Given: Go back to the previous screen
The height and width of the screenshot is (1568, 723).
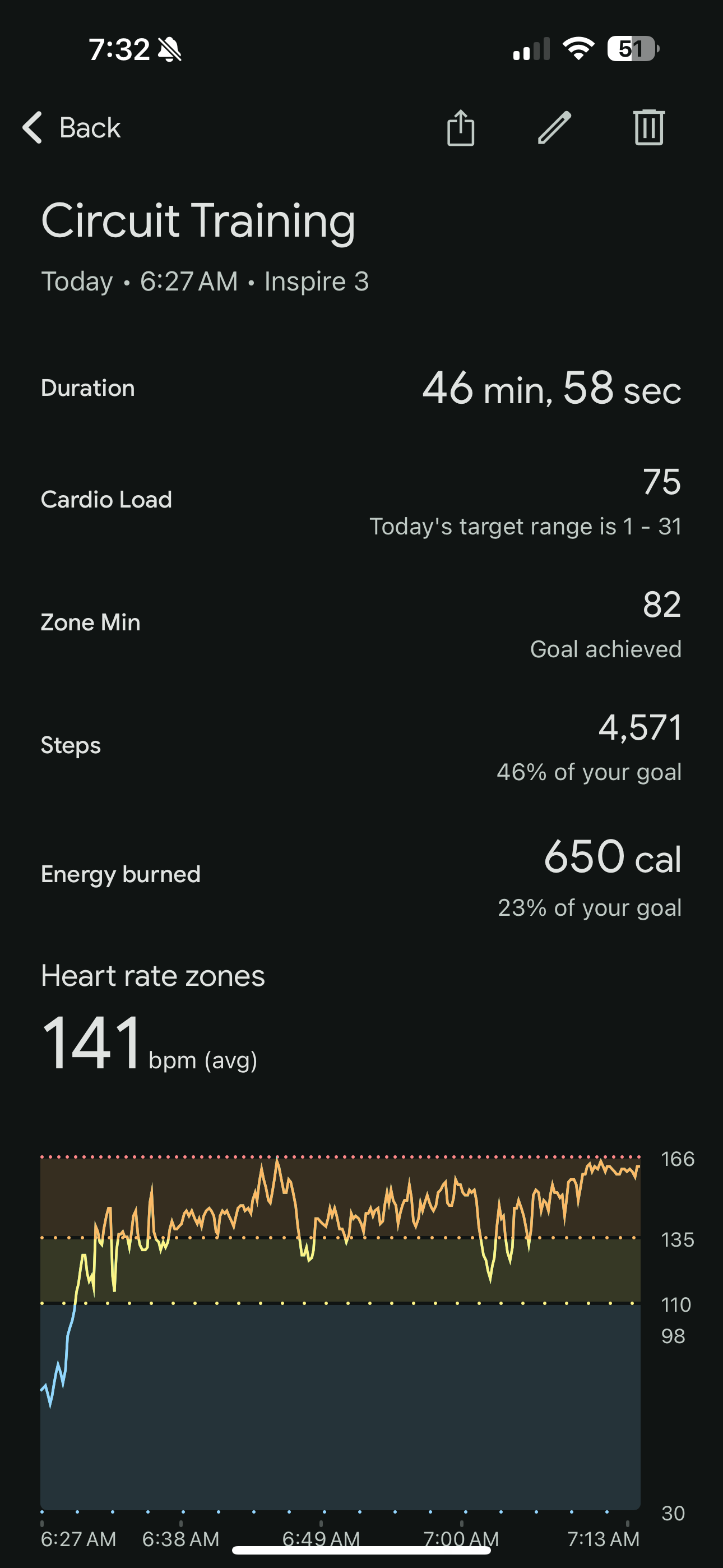Looking at the screenshot, I should [72, 128].
